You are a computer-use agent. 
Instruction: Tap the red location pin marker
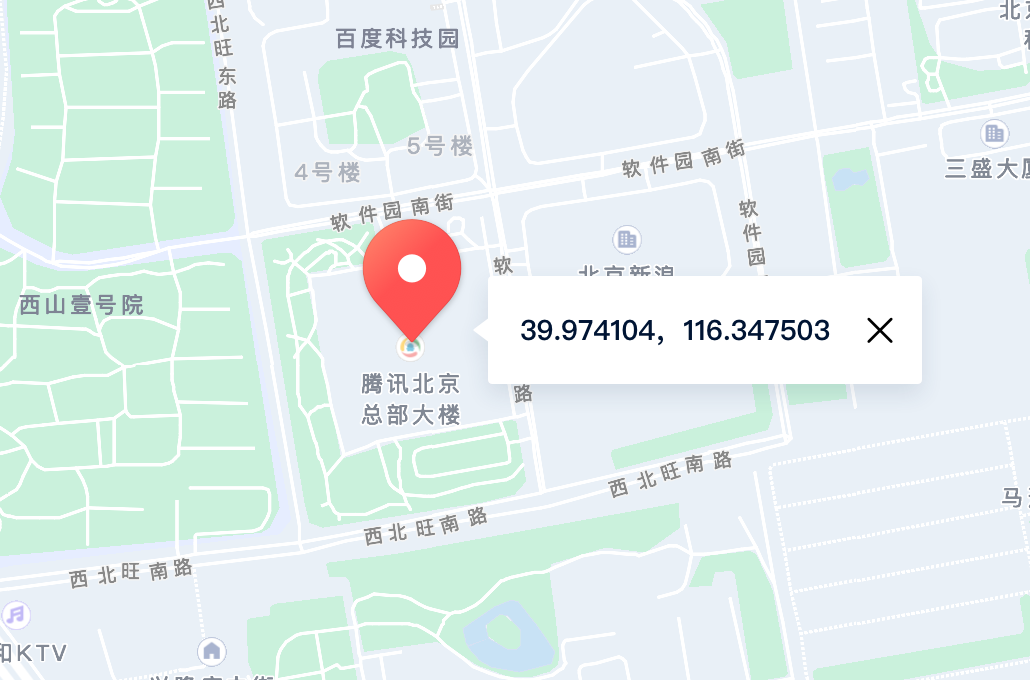pyautogui.click(x=412, y=270)
